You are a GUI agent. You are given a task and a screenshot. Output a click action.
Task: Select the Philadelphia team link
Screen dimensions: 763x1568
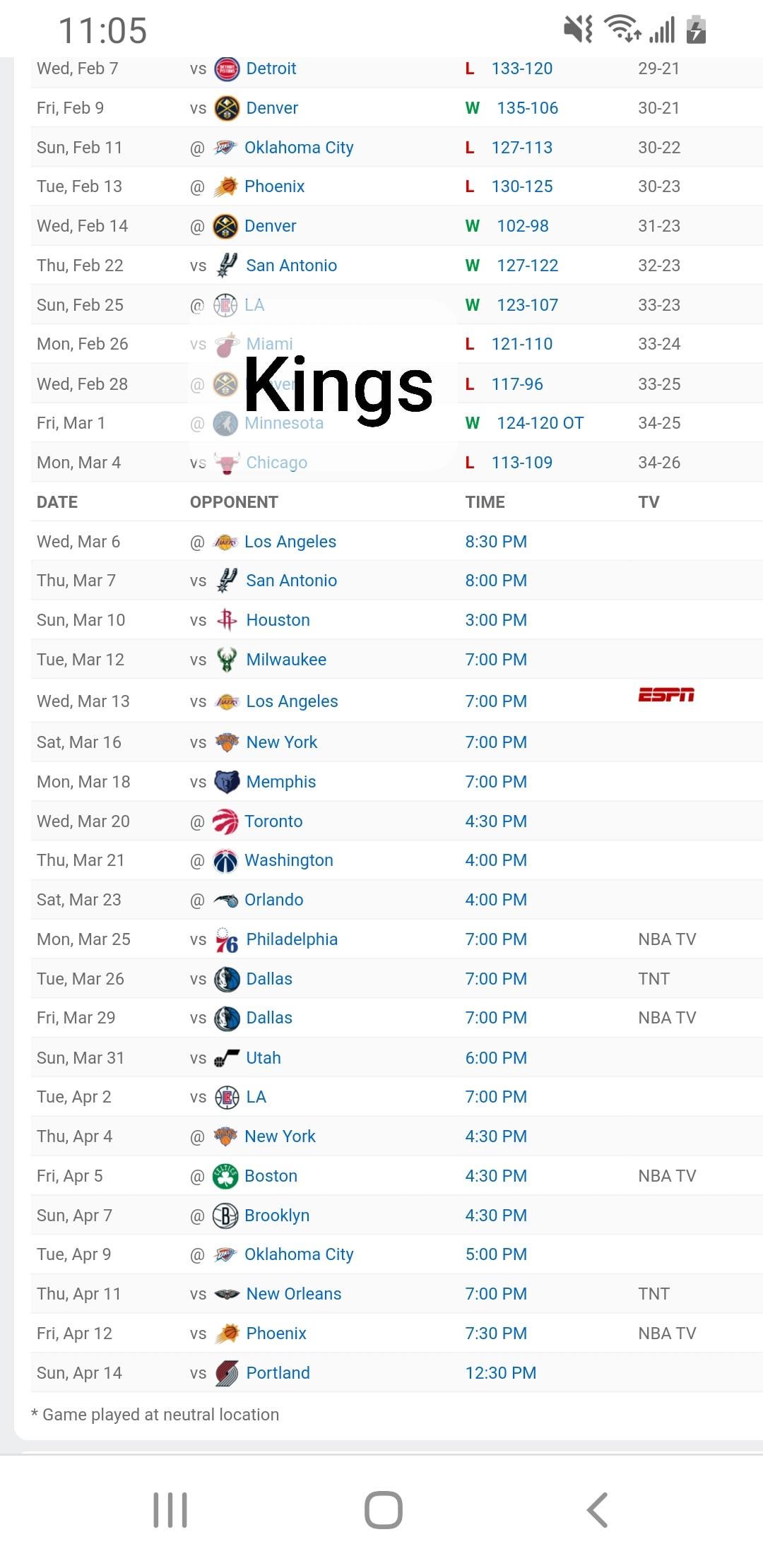[292, 939]
